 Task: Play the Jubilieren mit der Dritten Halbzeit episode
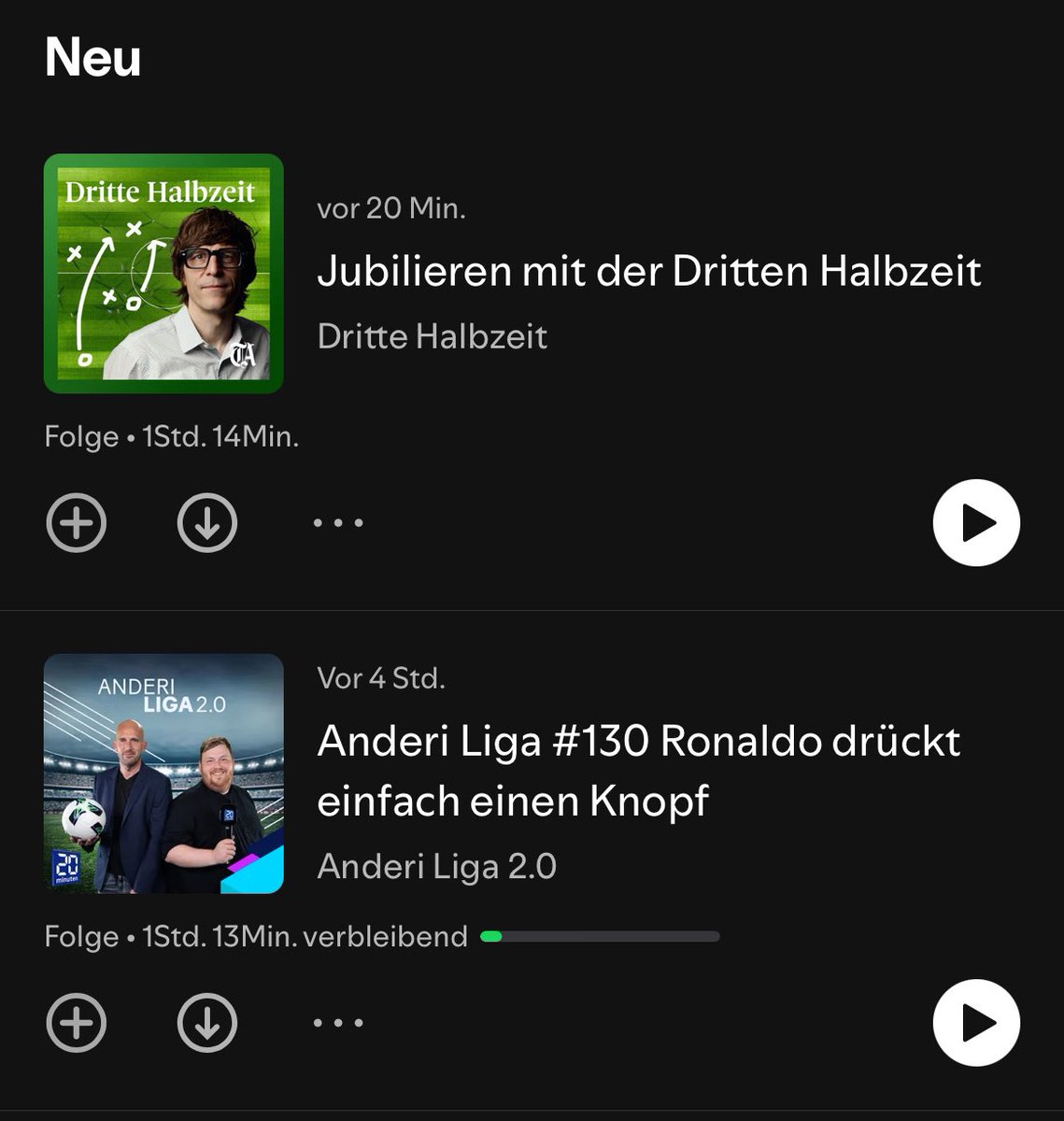[976, 523]
